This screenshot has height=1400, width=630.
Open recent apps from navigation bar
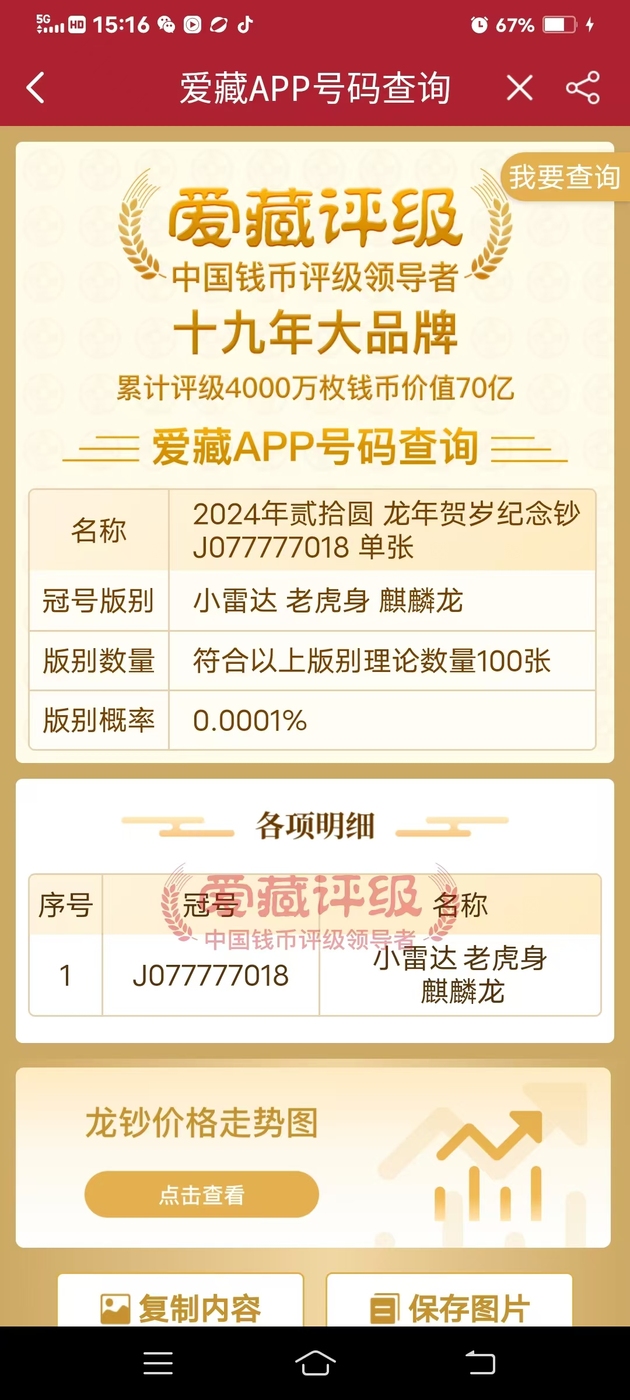pos(158,1363)
